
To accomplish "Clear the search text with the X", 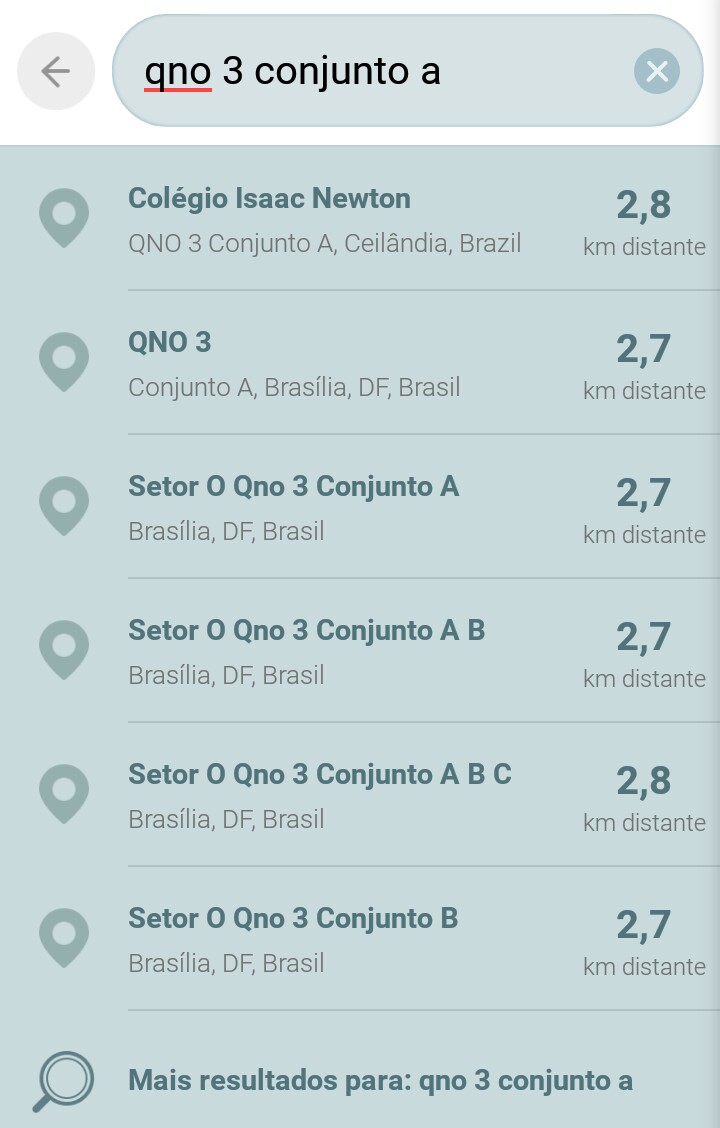I will point(656,71).
